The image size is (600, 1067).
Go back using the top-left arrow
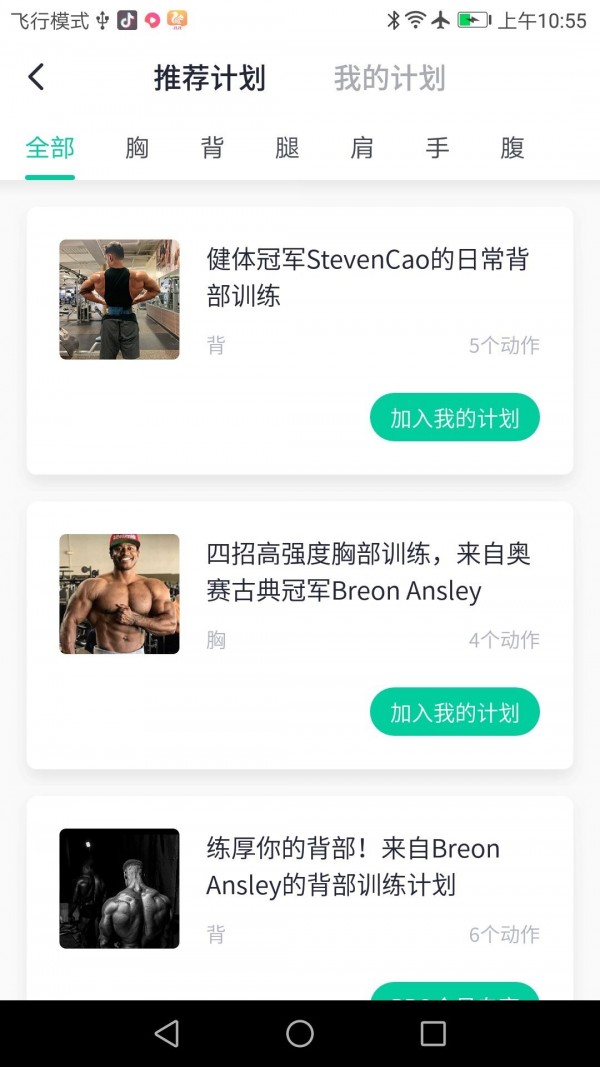pyautogui.click(x=37, y=77)
